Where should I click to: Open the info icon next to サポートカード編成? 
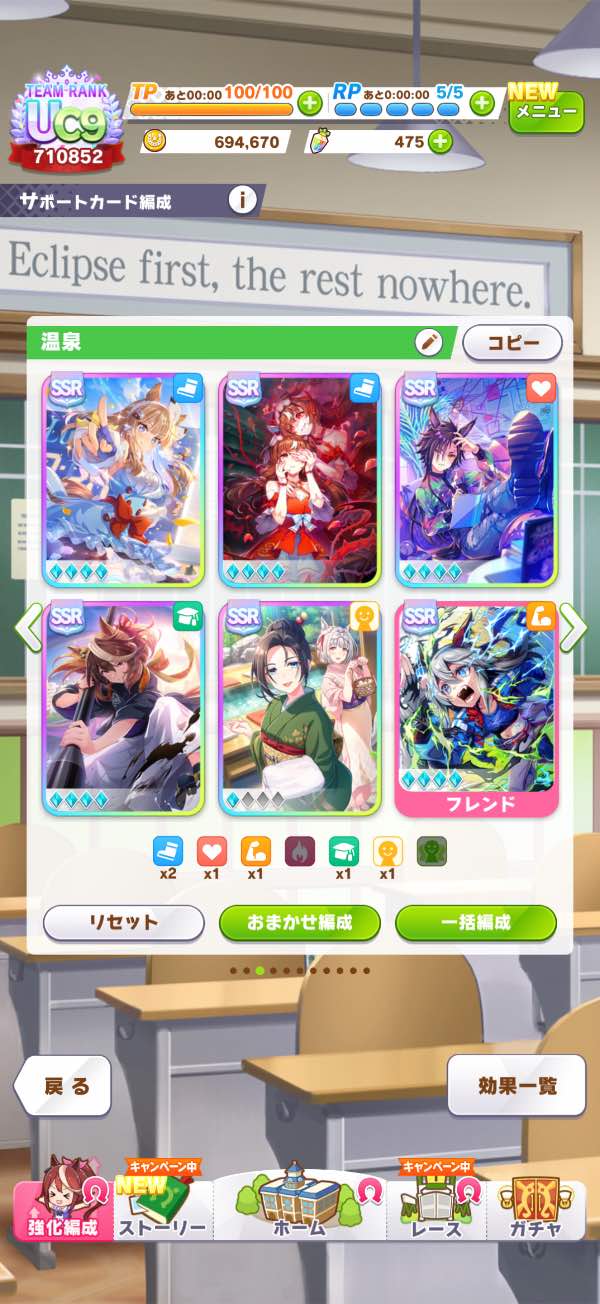(242, 200)
